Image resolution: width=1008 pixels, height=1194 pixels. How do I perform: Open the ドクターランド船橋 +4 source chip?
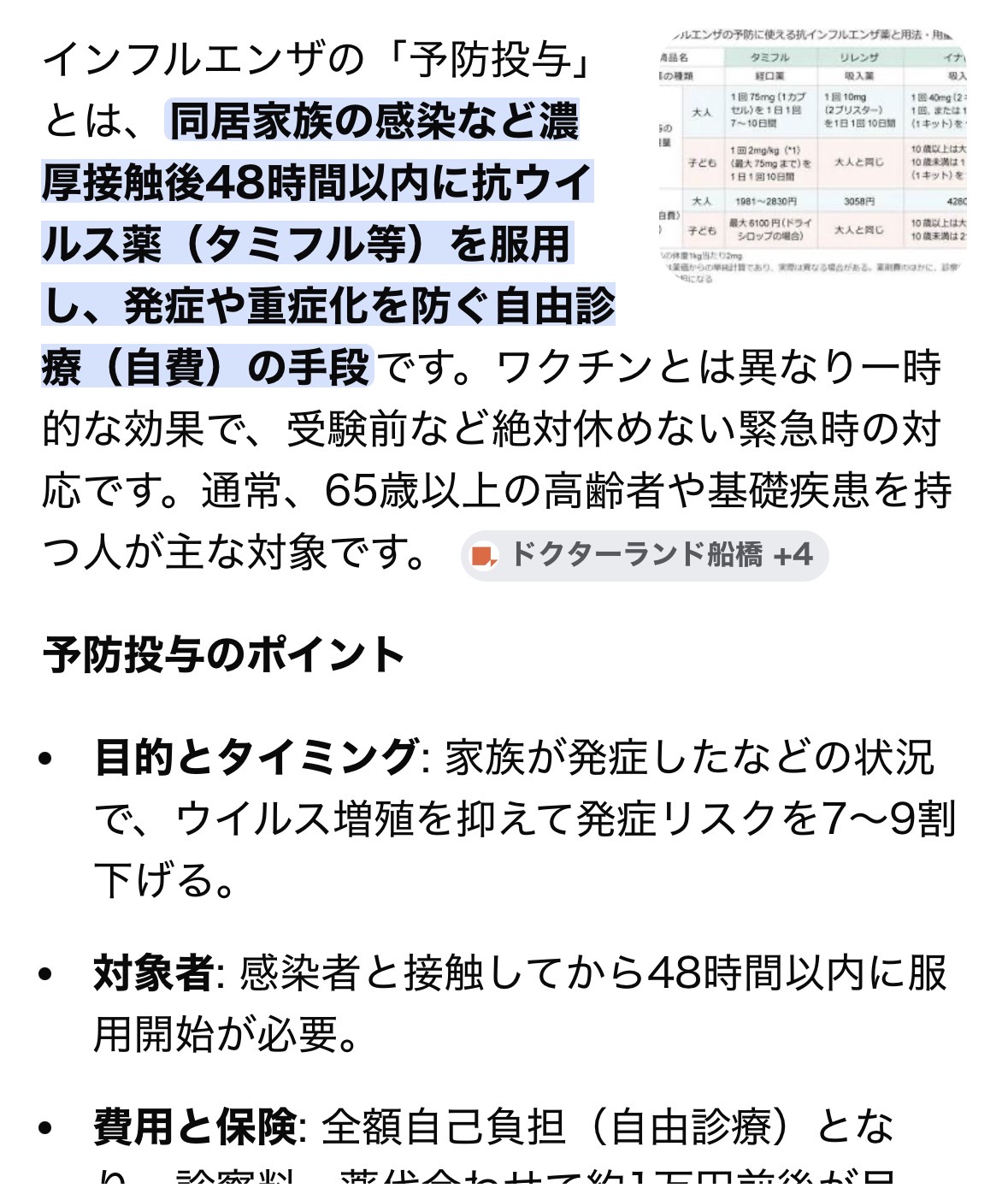644,555
